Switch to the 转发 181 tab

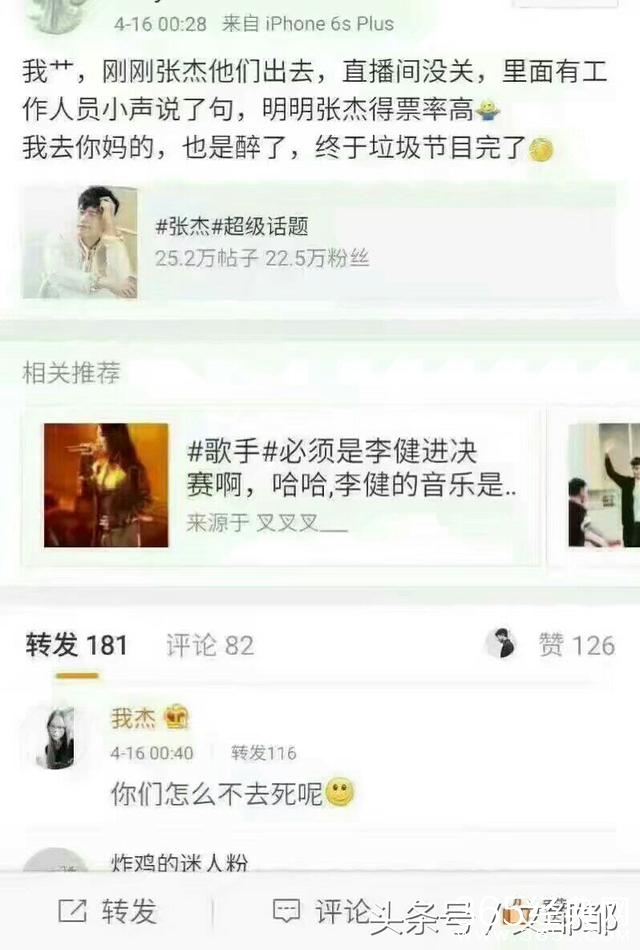(x=77, y=646)
